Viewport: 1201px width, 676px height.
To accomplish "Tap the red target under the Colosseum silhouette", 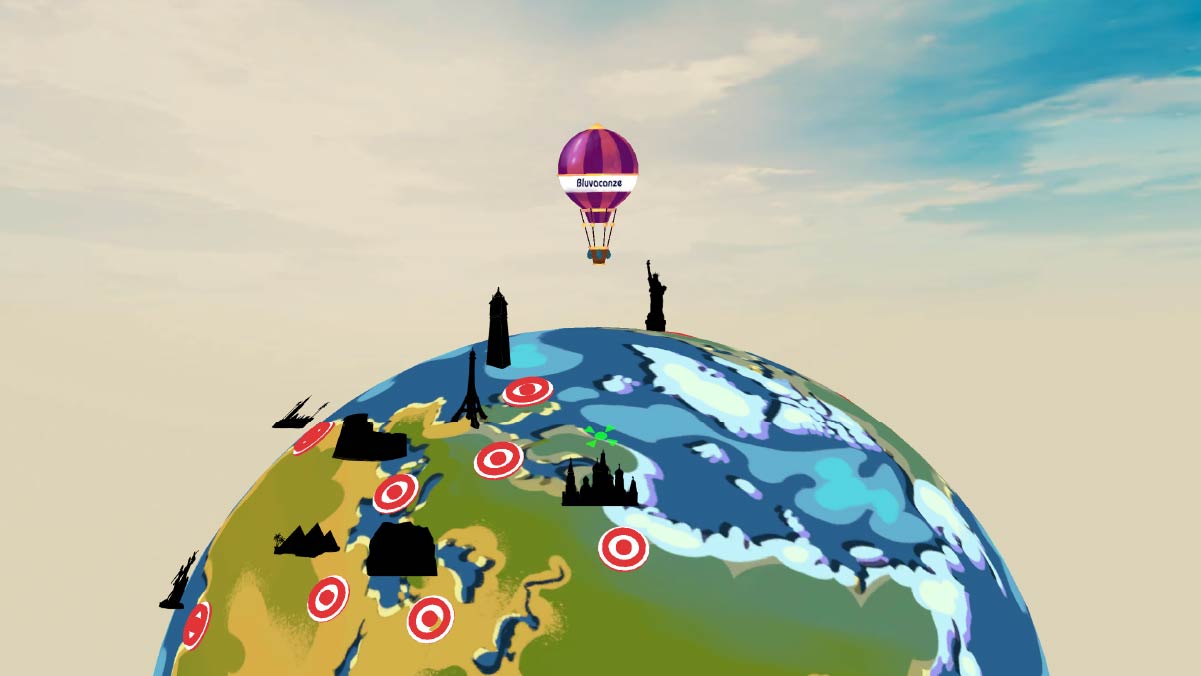I will tap(395, 493).
